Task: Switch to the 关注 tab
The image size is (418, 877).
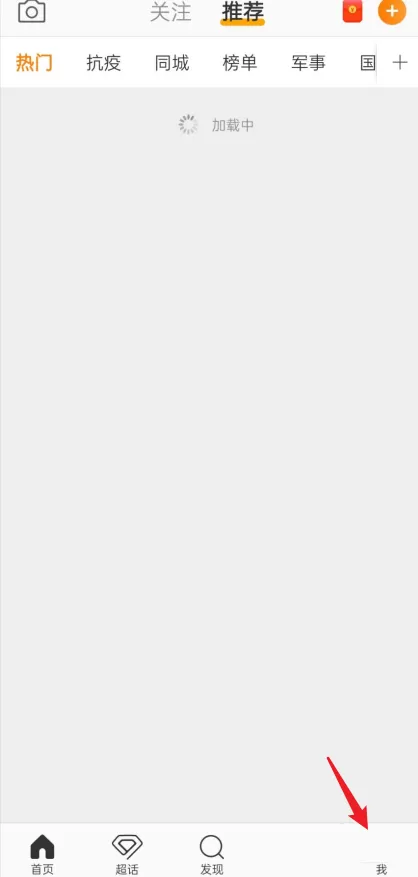Action: tap(171, 12)
